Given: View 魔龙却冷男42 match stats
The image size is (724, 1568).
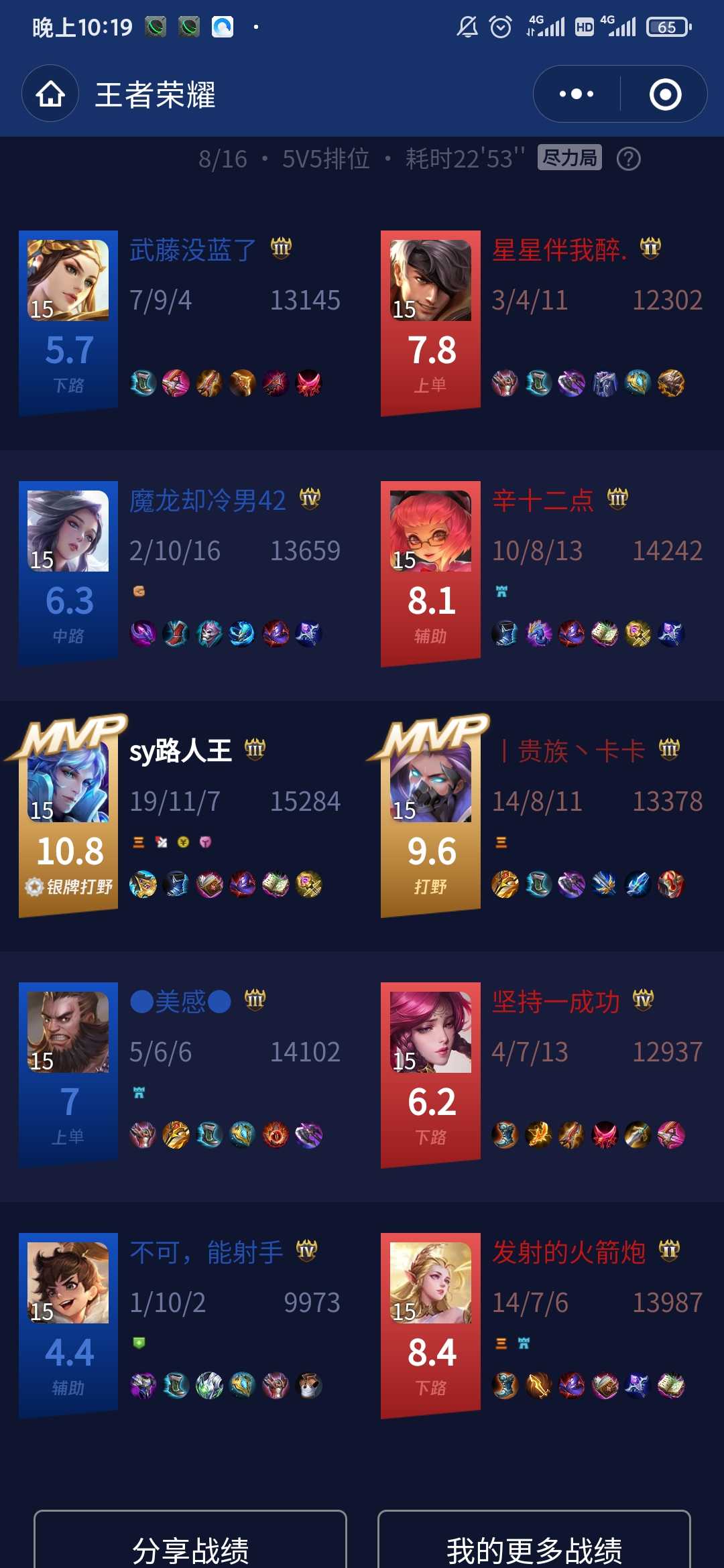Looking at the screenshot, I should 181,574.
